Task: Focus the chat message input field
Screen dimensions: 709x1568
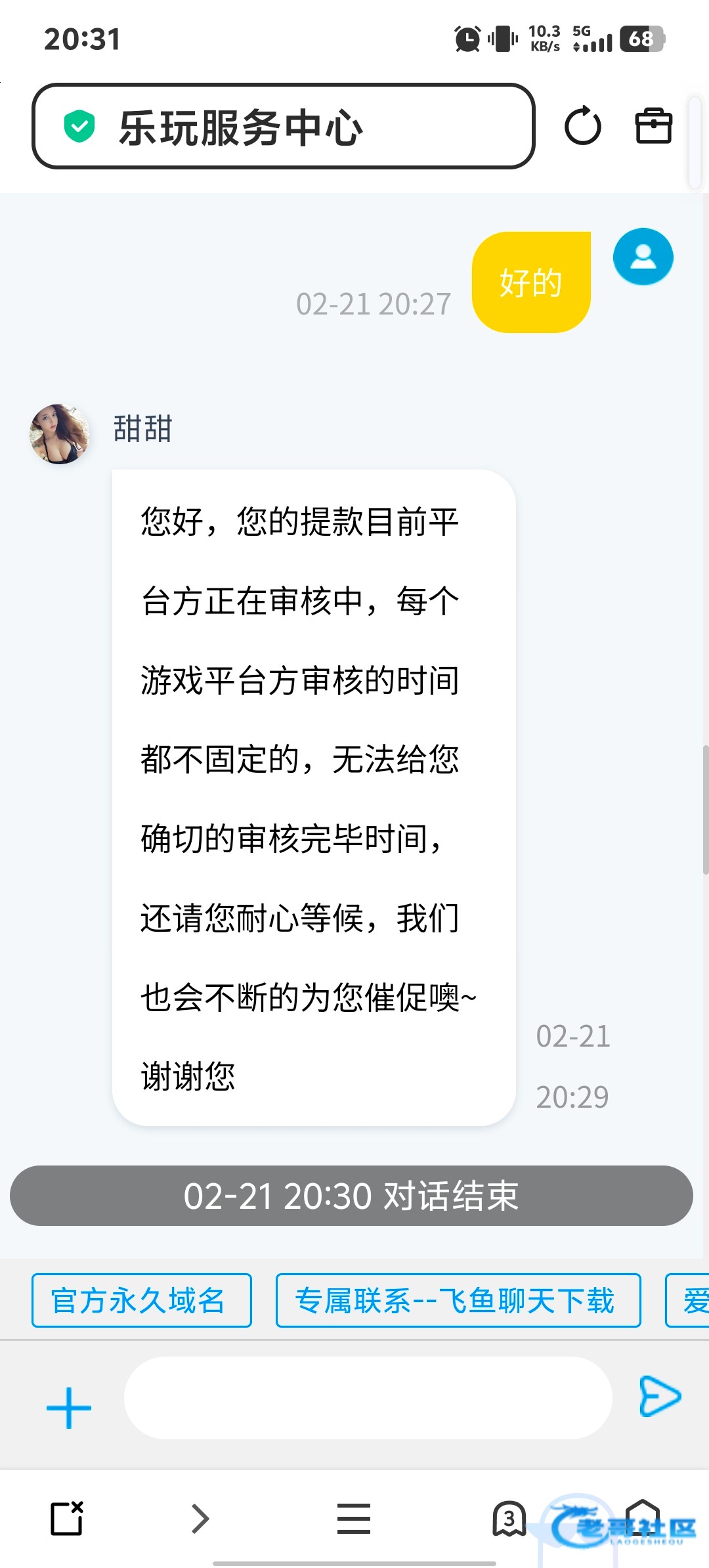Action: pos(368,1399)
